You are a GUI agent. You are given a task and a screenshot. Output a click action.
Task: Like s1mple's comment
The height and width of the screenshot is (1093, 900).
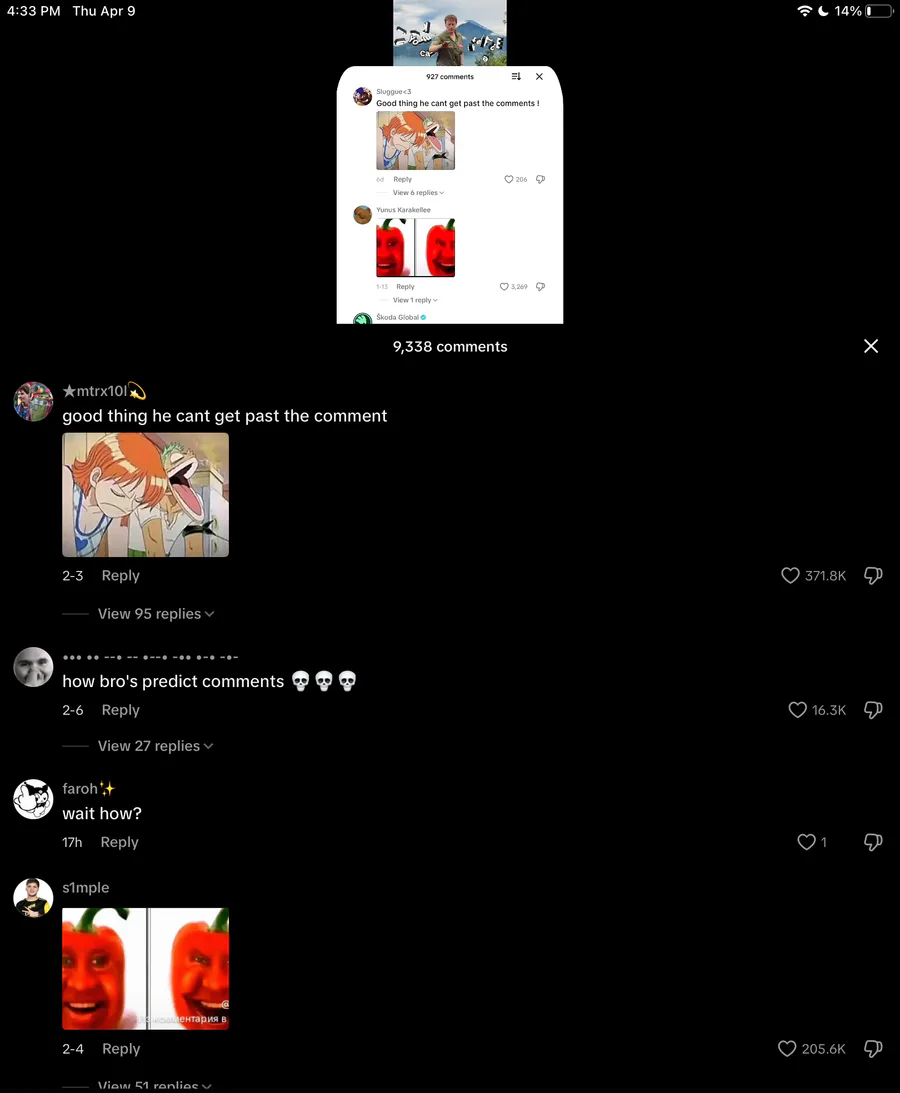point(787,1049)
